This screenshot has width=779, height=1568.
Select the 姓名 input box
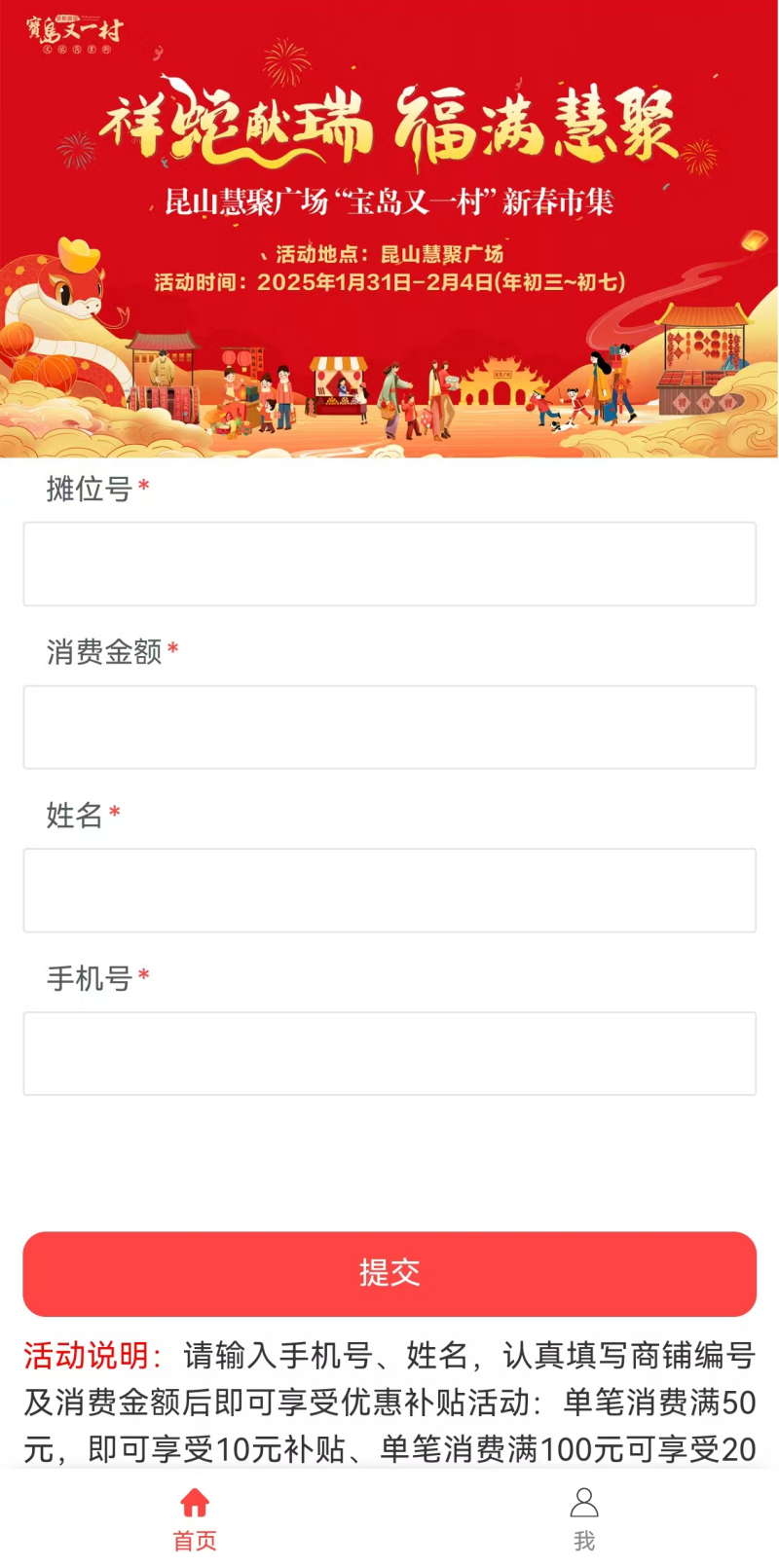[x=389, y=891]
